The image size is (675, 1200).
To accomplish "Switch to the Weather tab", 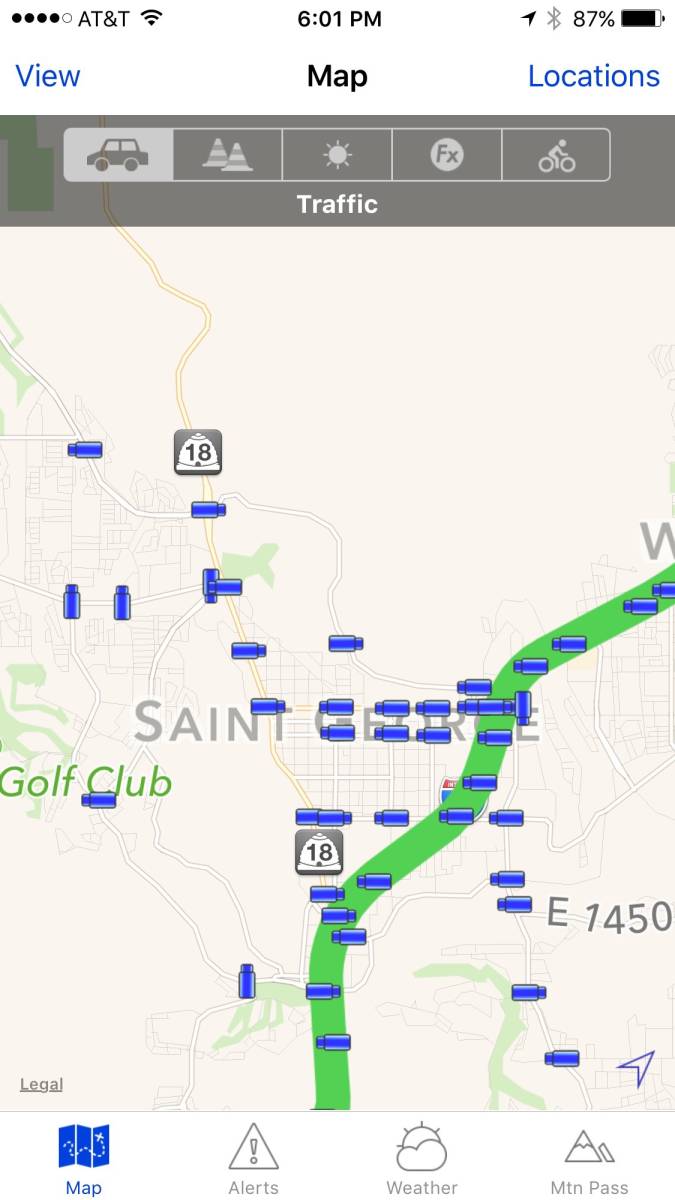I will [x=421, y=1158].
